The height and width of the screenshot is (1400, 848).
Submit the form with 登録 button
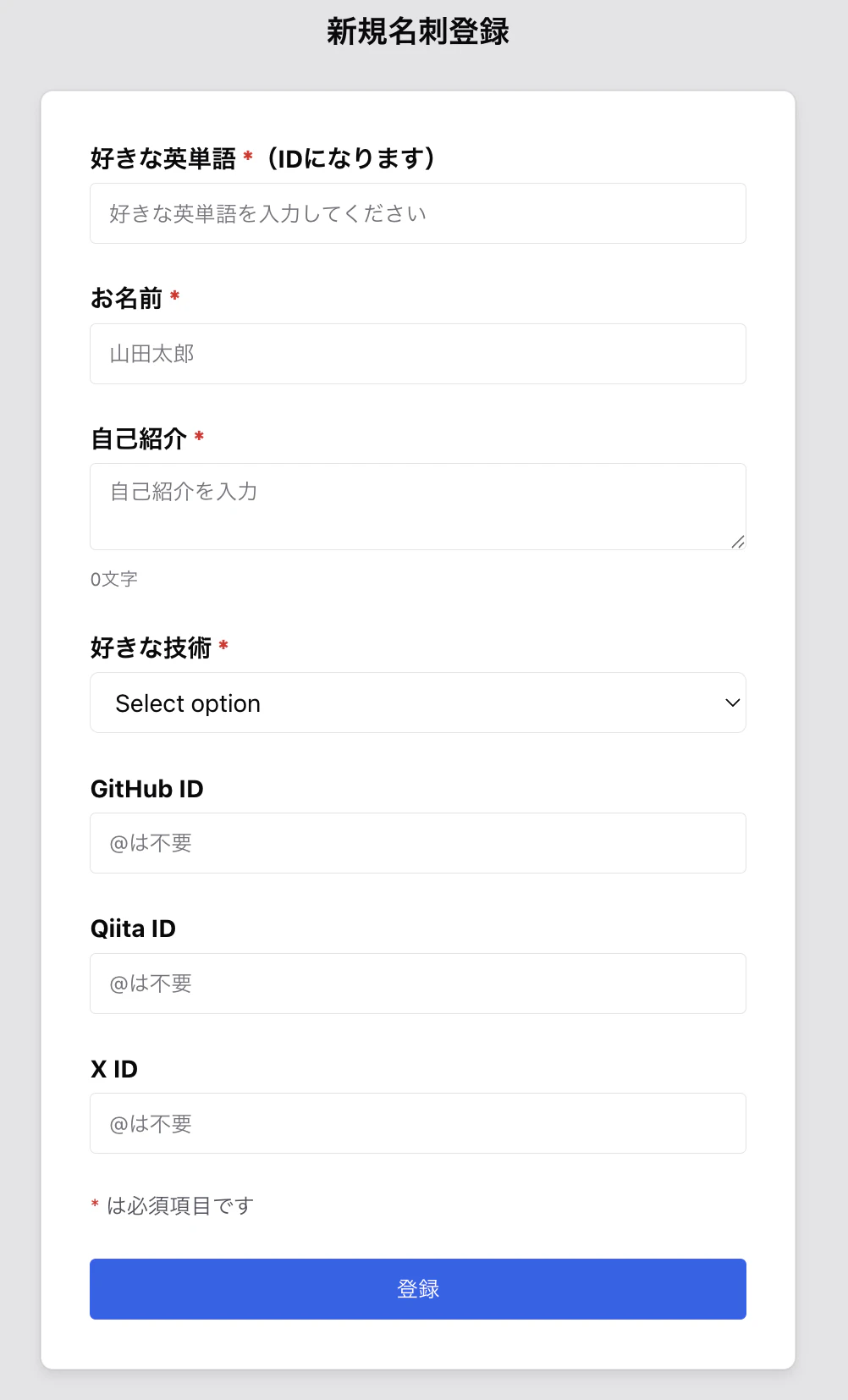(418, 1288)
